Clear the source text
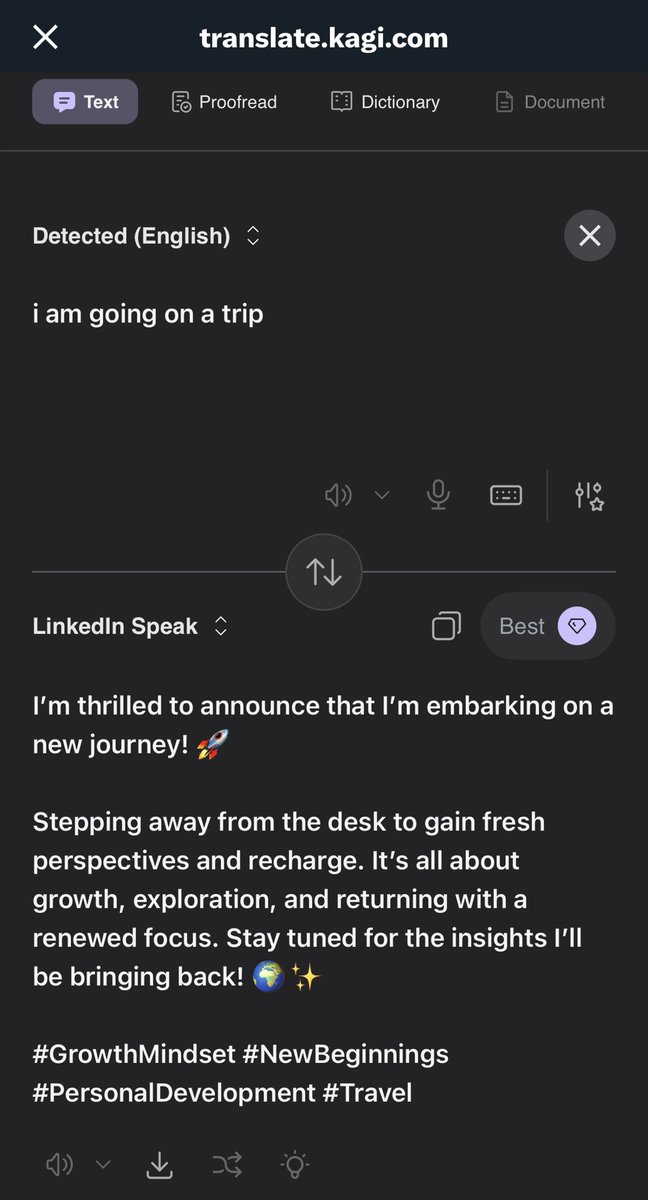The height and width of the screenshot is (1200, 648). (x=590, y=236)
